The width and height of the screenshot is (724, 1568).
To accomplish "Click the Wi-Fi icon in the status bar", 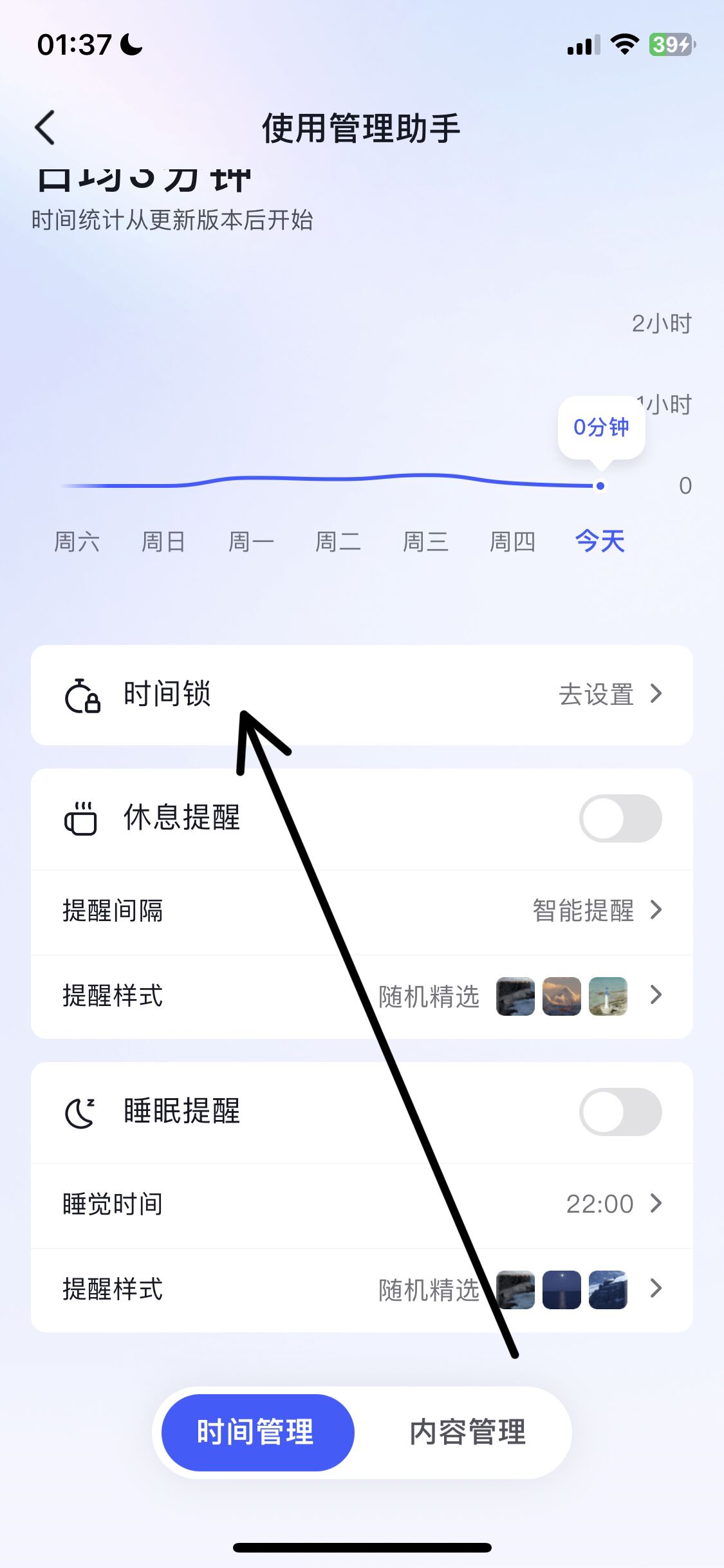I will [622, 44].
